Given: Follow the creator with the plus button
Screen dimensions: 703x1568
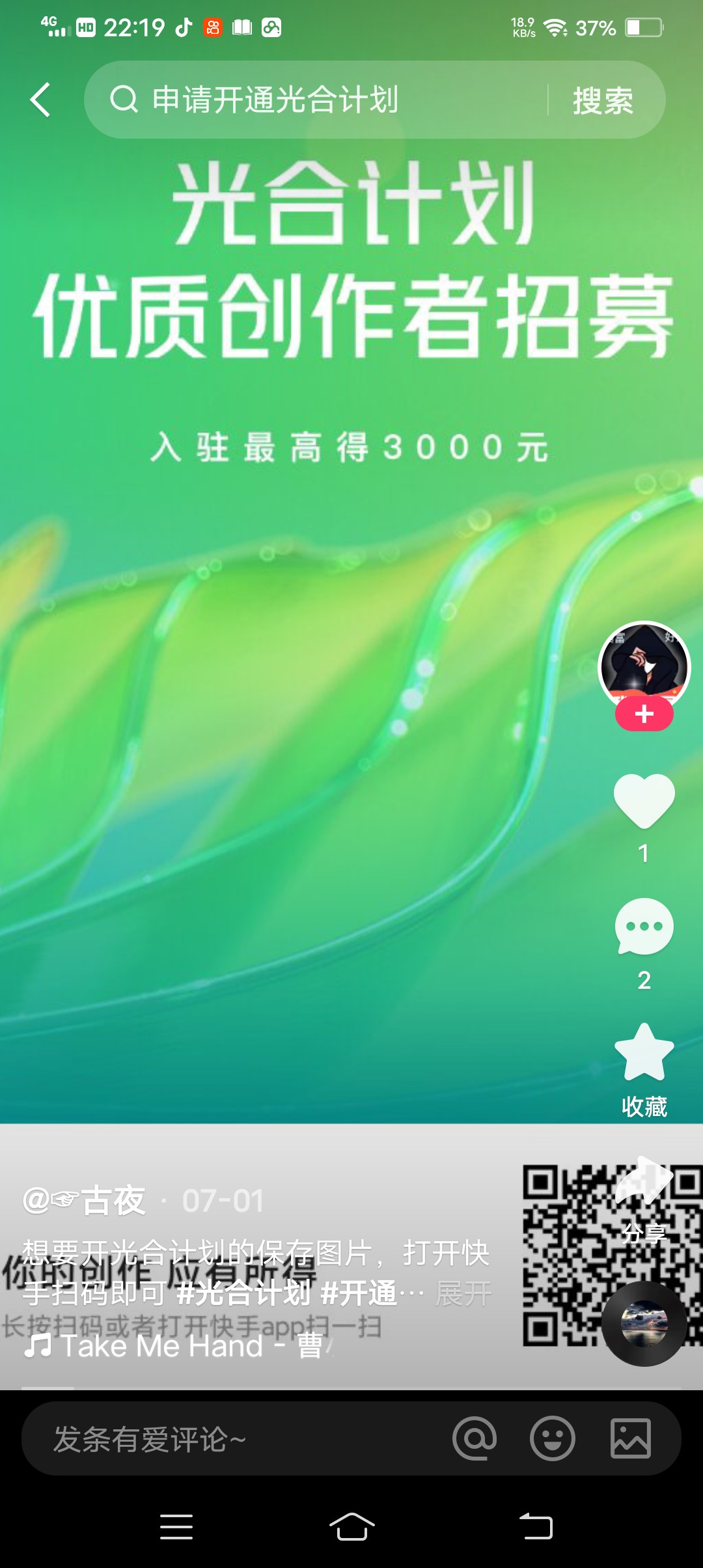Looking at the screenshot, I should pos(644,714).
